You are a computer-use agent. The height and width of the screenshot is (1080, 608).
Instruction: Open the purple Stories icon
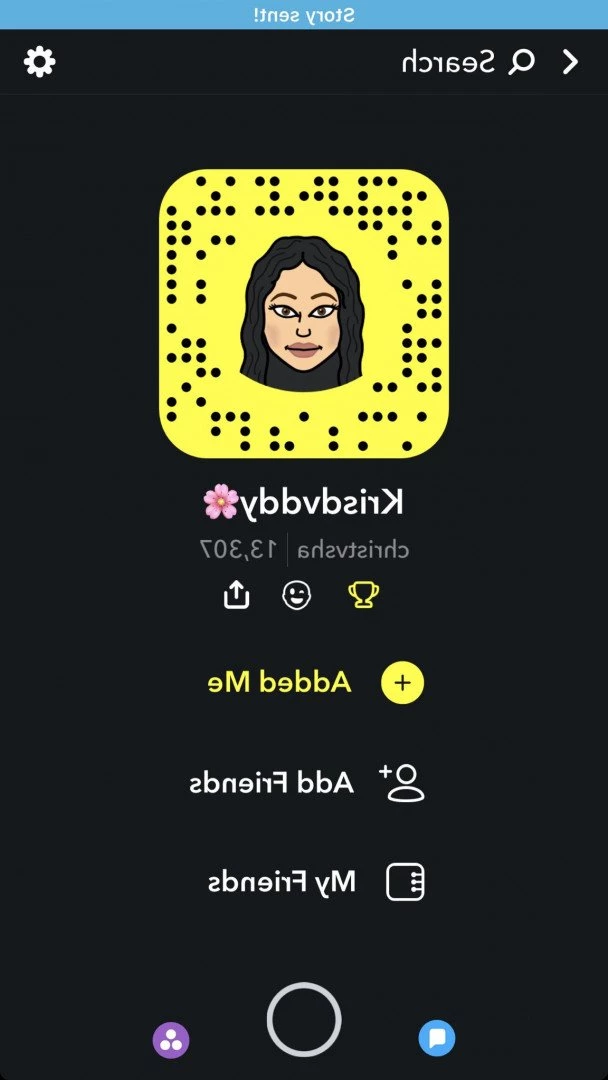point(171,1040)
